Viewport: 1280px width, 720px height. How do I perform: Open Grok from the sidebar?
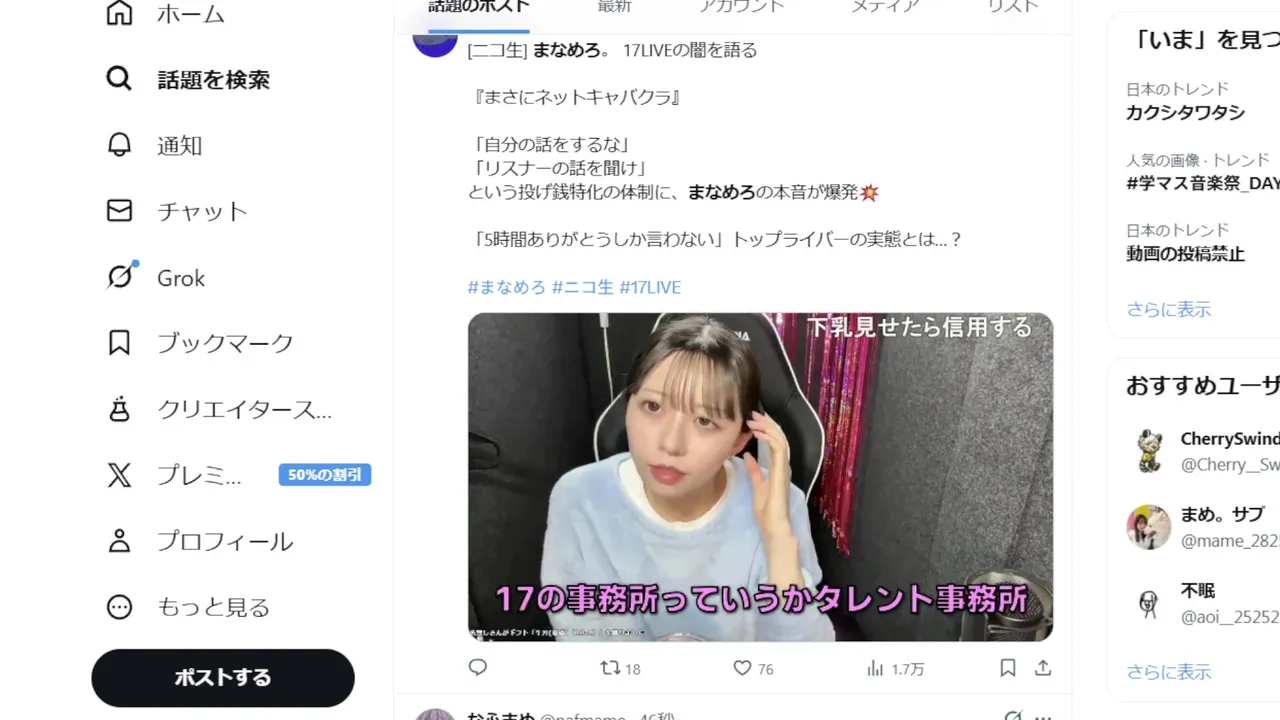pyautogui.click(x=156, y=278)
